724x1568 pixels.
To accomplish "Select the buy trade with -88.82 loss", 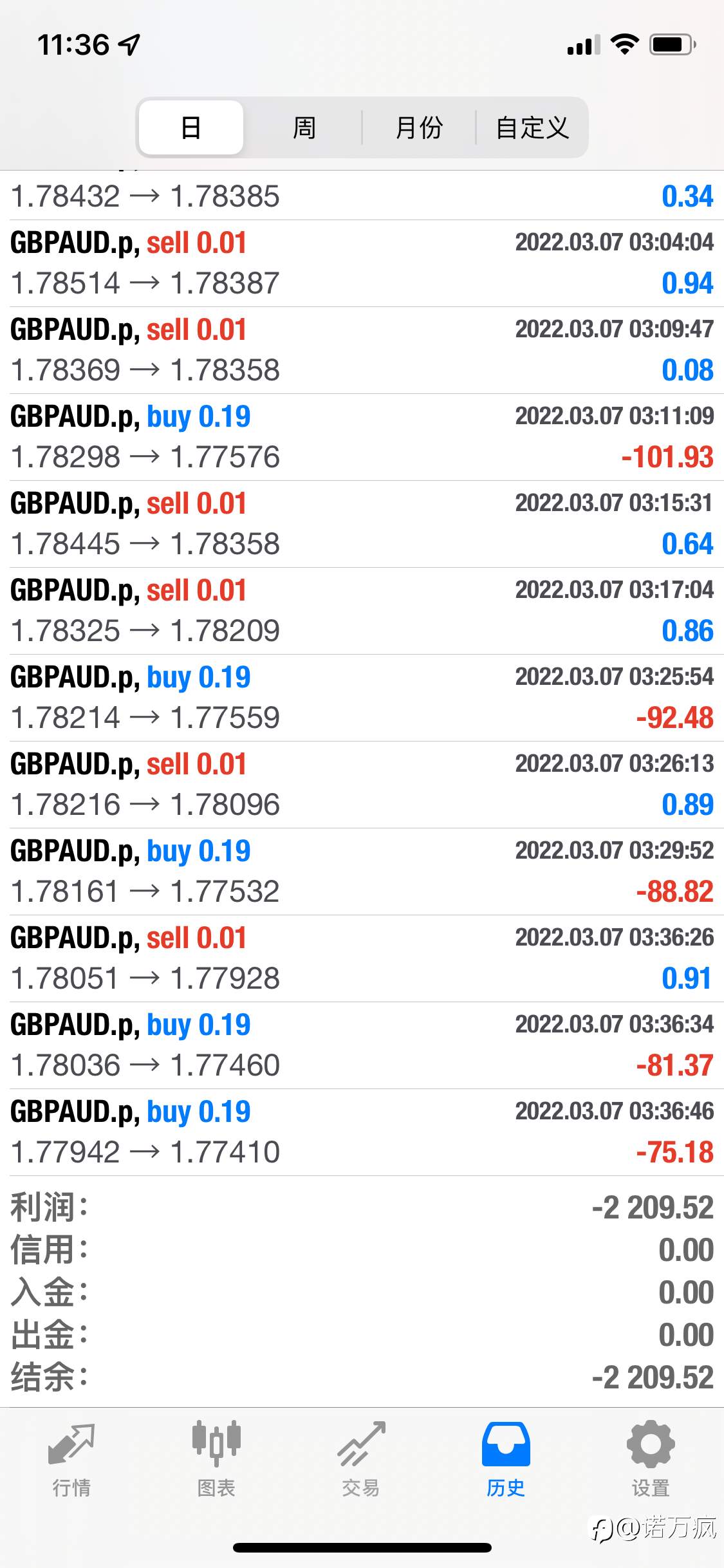I will click(x=362, y=872).
